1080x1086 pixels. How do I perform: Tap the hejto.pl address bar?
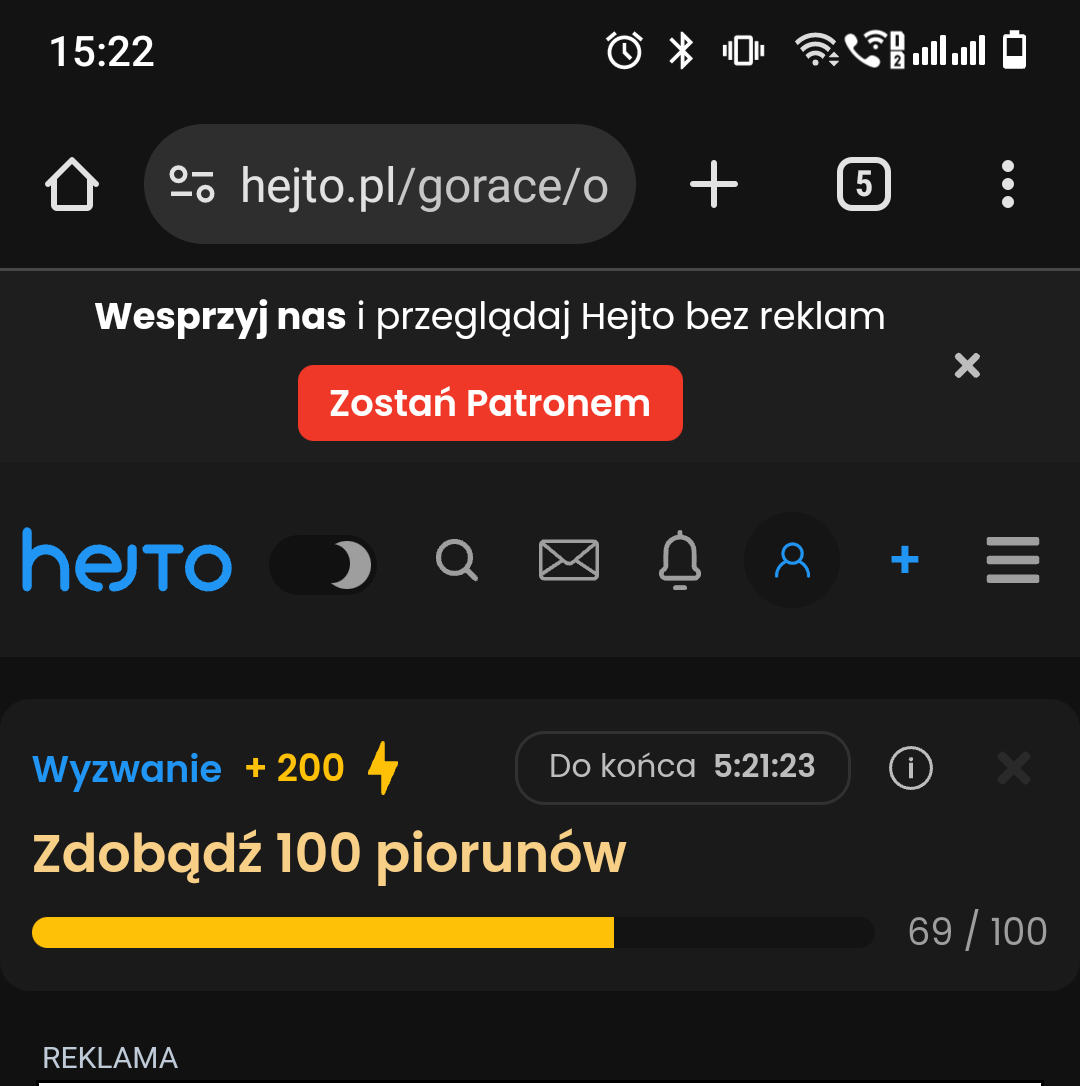424,185
